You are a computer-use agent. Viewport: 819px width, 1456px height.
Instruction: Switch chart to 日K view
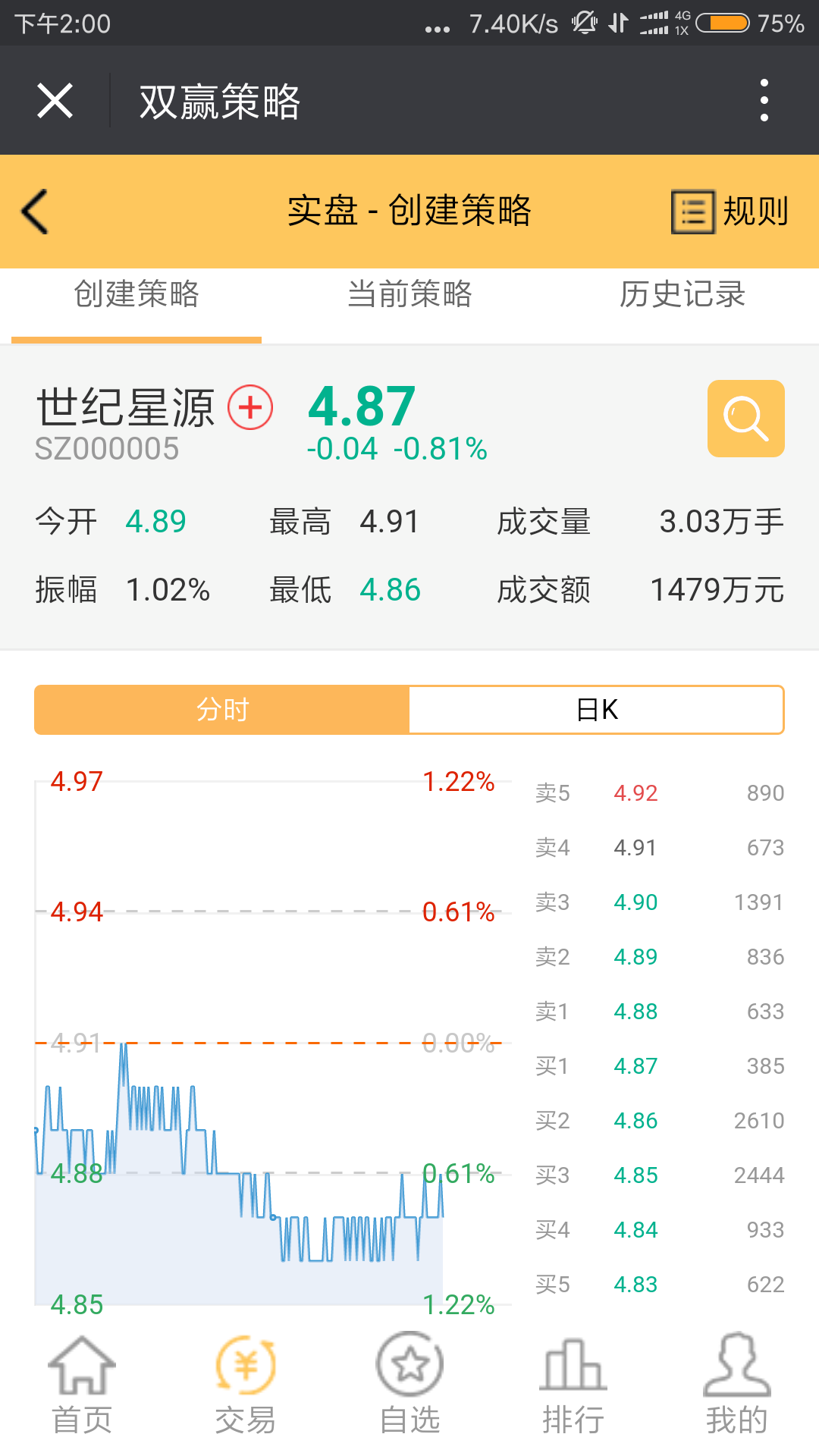click(597, 710)
